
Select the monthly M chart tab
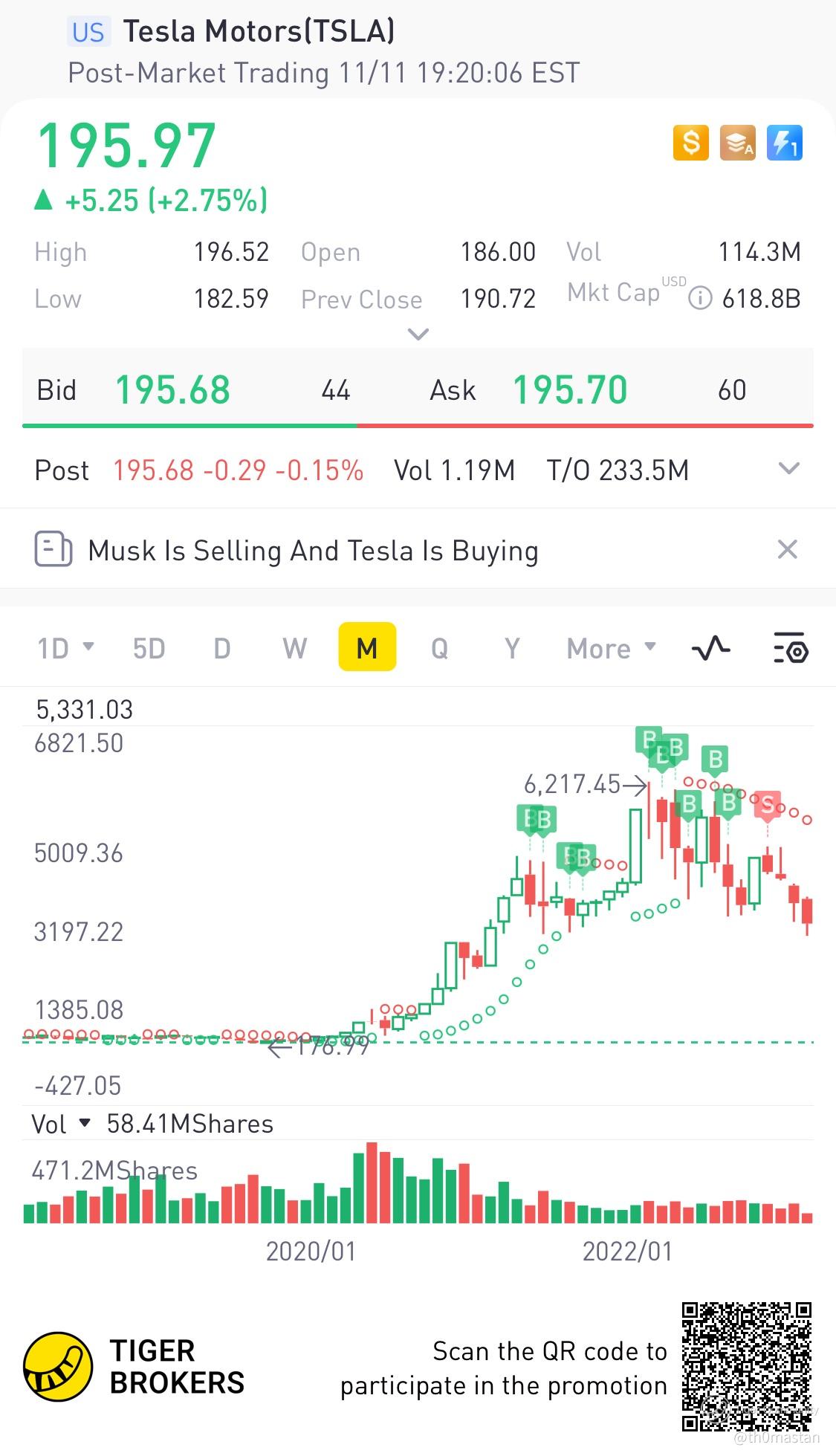367,648
